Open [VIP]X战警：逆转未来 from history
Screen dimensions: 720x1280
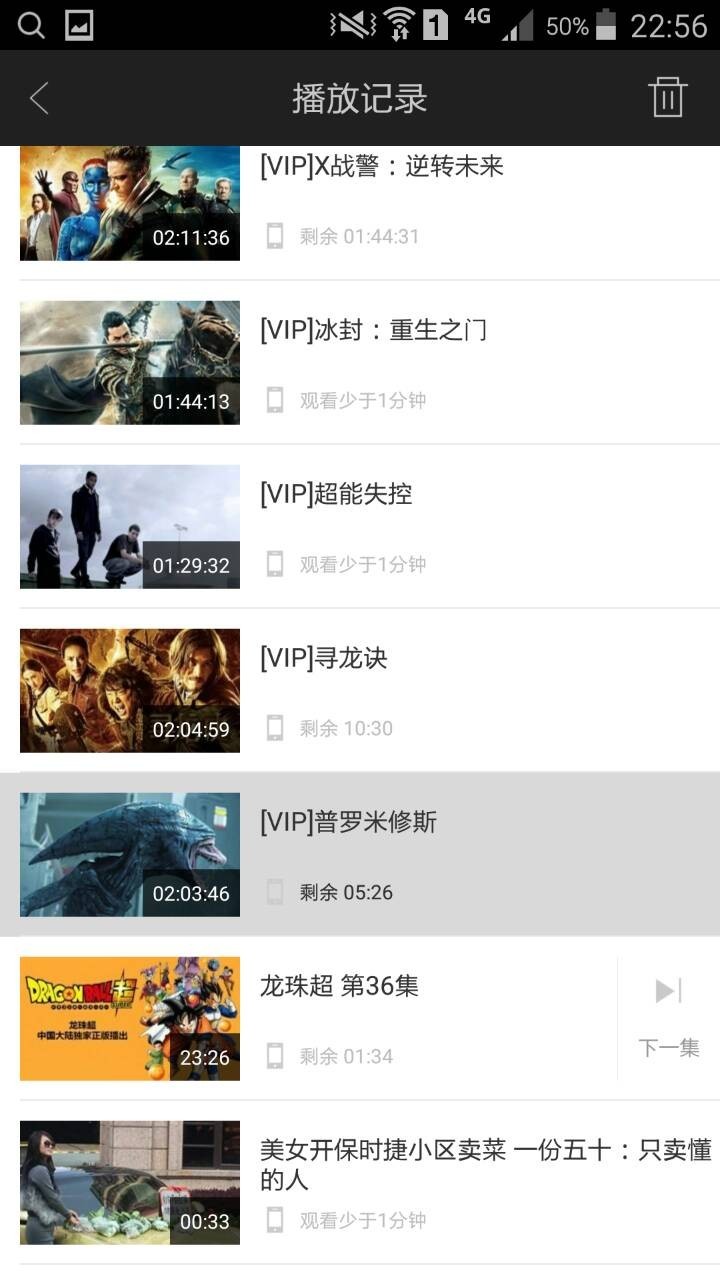pyautogui.click(x=380, y=167)
